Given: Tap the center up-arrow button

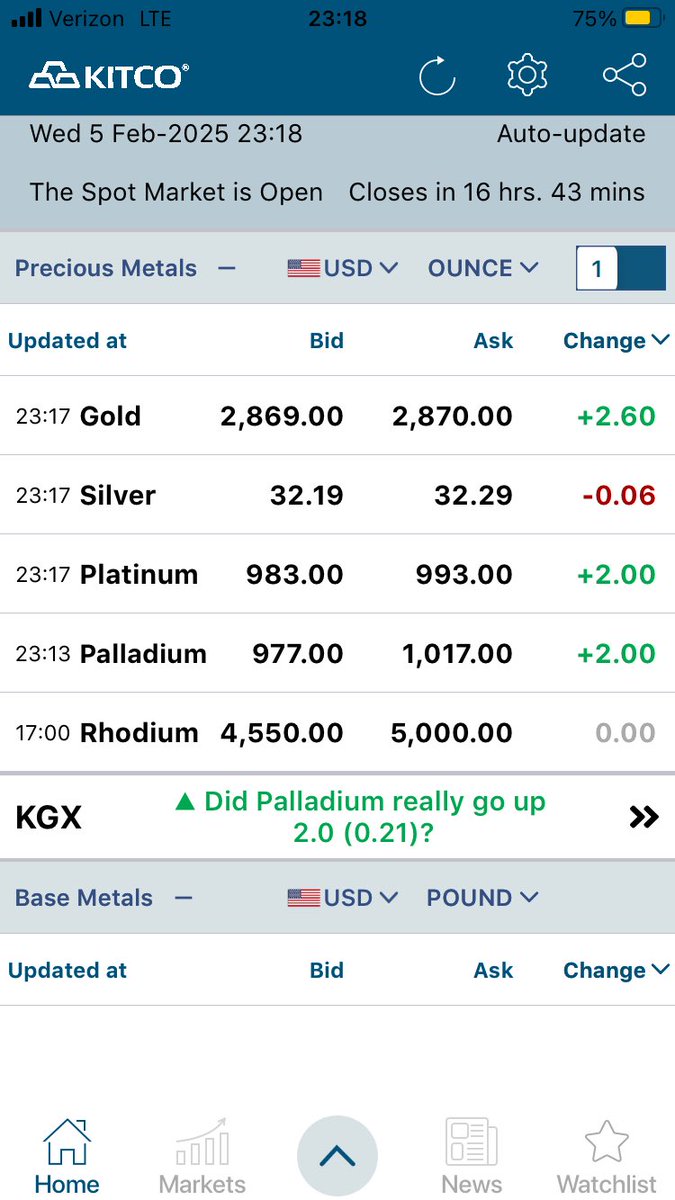Looking at the screenshot, I should coord(337,1156).
